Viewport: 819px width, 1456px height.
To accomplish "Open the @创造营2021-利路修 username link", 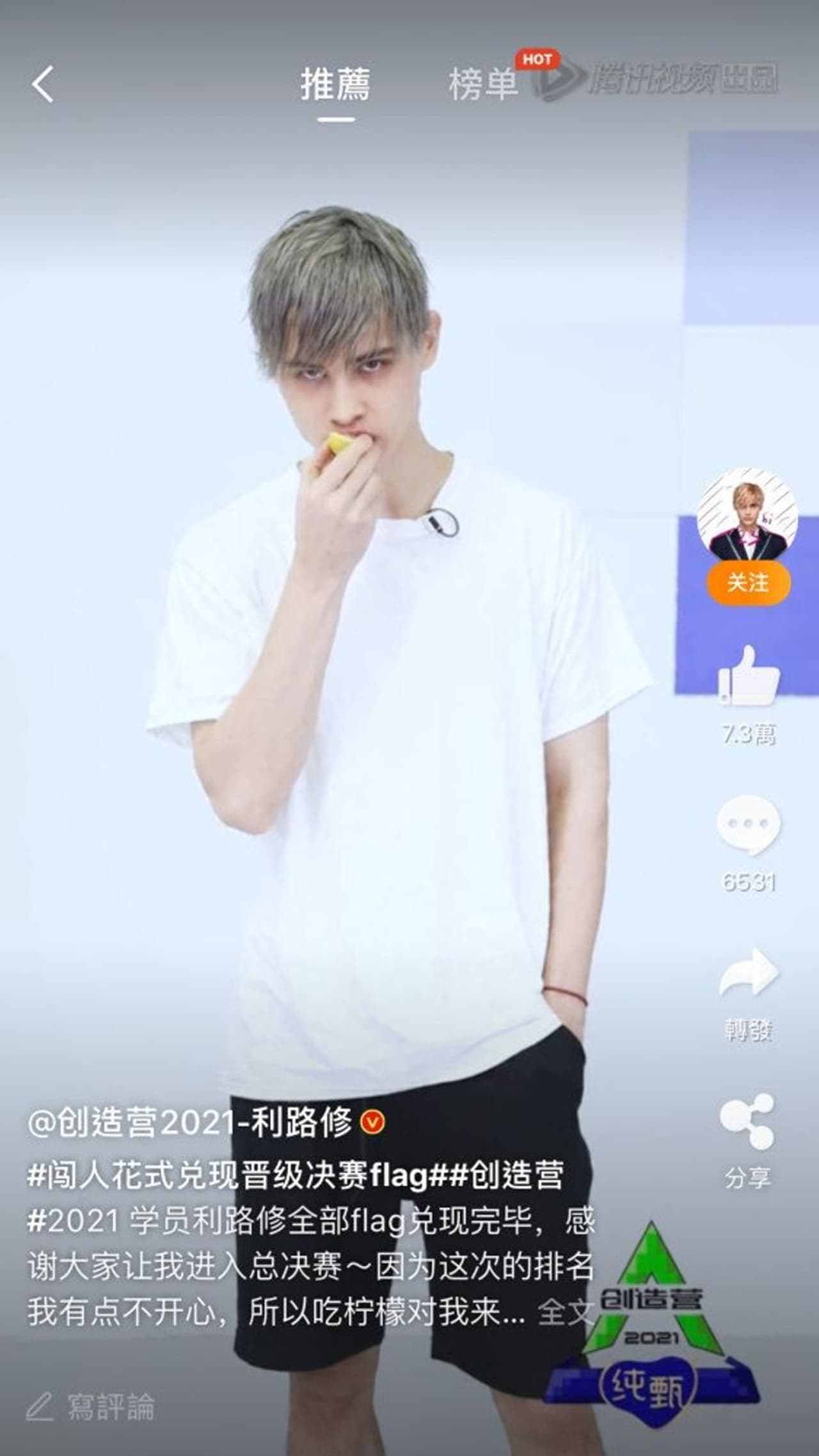I will pos(192,1123).
